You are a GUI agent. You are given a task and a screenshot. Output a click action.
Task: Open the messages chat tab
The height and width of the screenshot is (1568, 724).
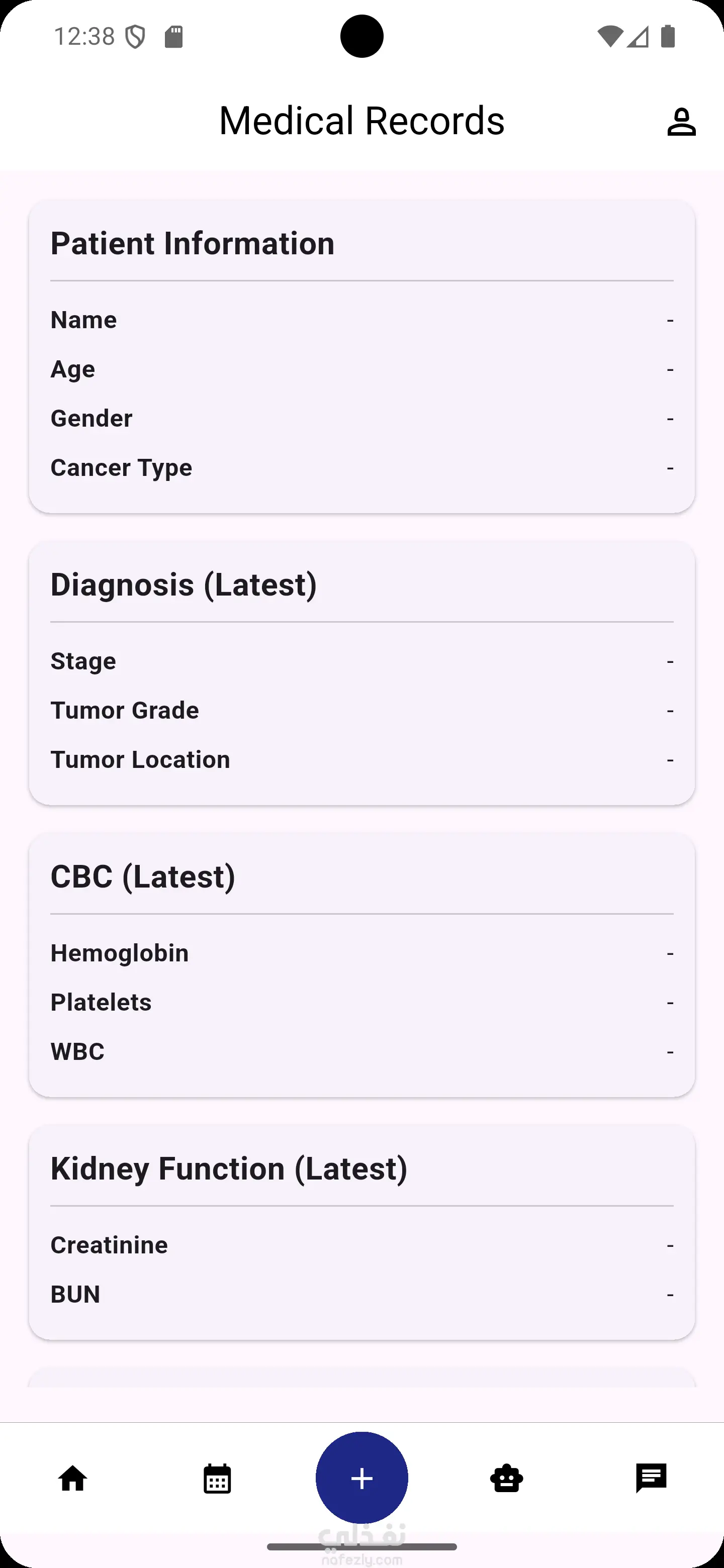click(x=651, y=1478)
